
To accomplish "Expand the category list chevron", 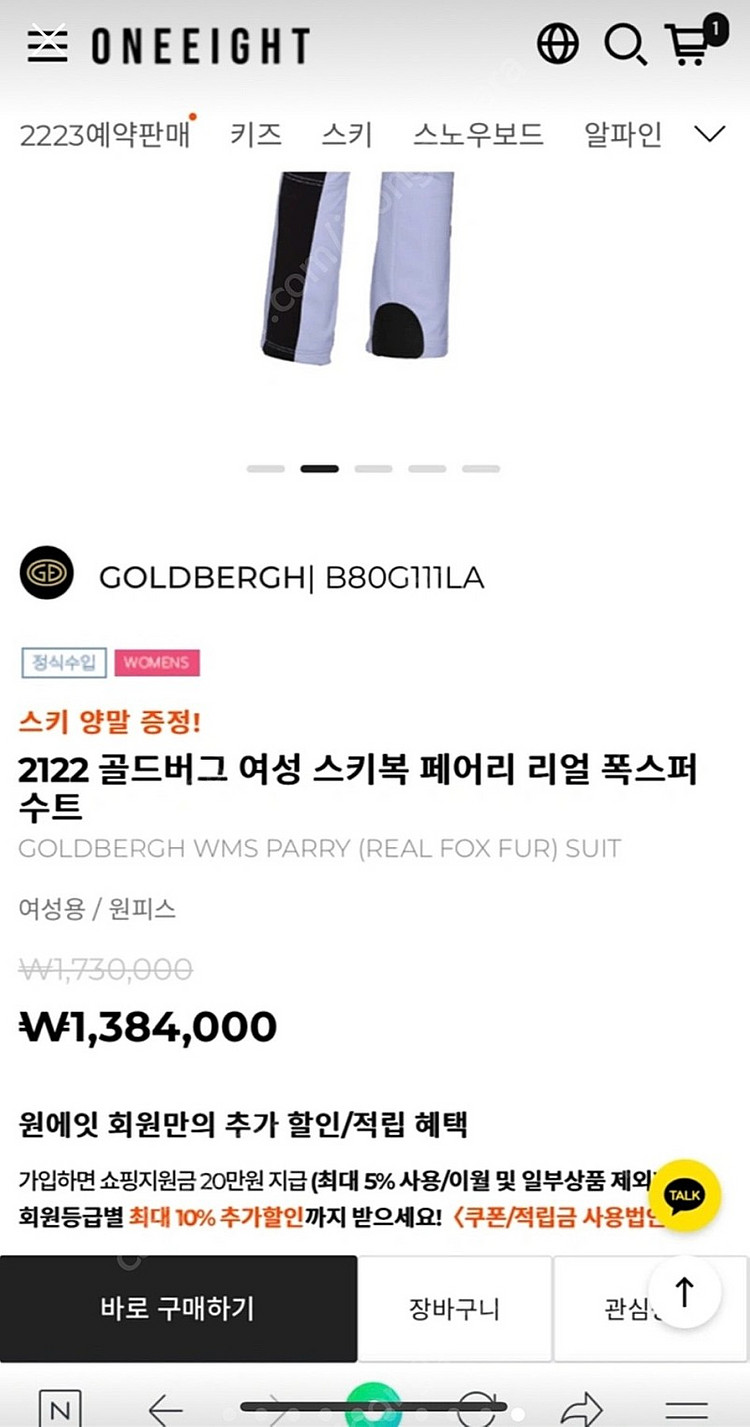I will click(x=709, y=134).
